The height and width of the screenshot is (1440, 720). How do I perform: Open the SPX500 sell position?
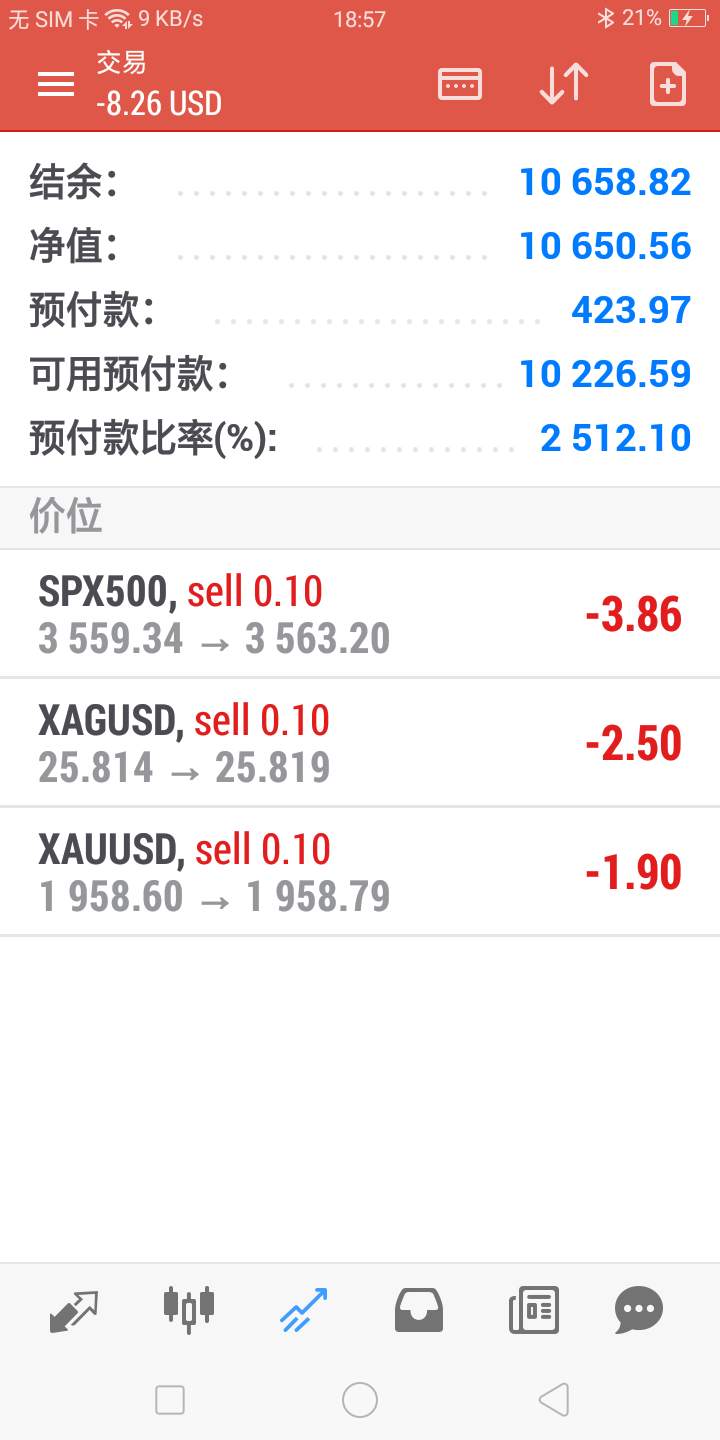coord(360,614)
